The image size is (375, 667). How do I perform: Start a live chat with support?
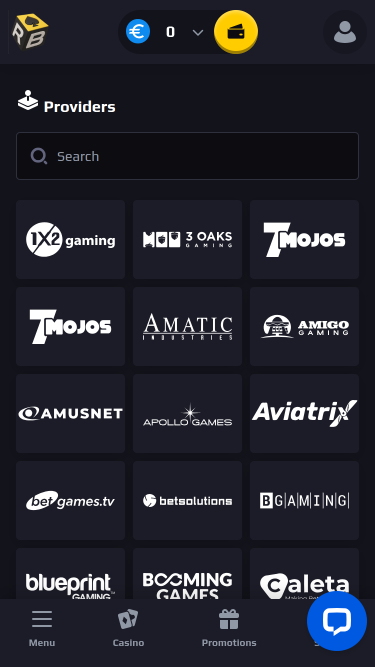point(337,621)
